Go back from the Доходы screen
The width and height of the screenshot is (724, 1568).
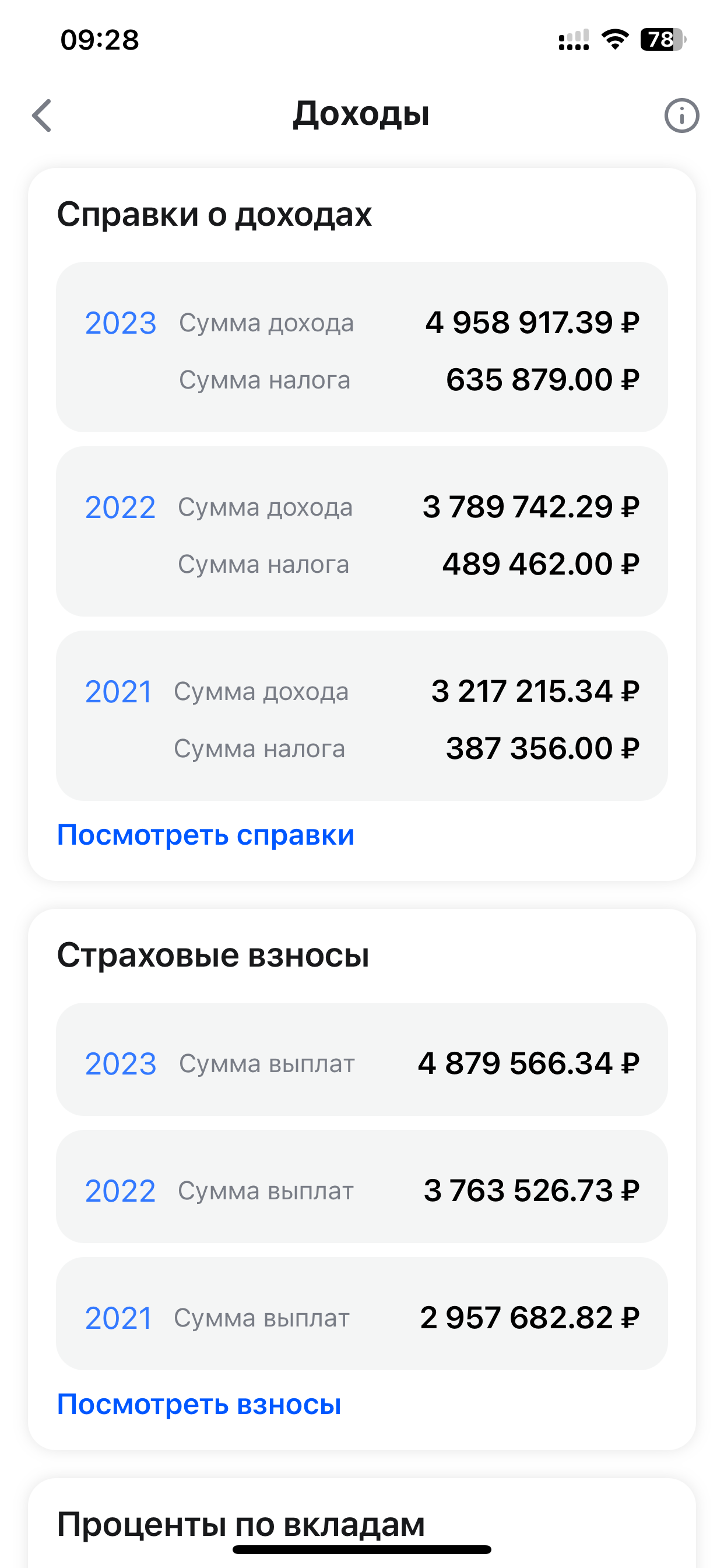42,116
